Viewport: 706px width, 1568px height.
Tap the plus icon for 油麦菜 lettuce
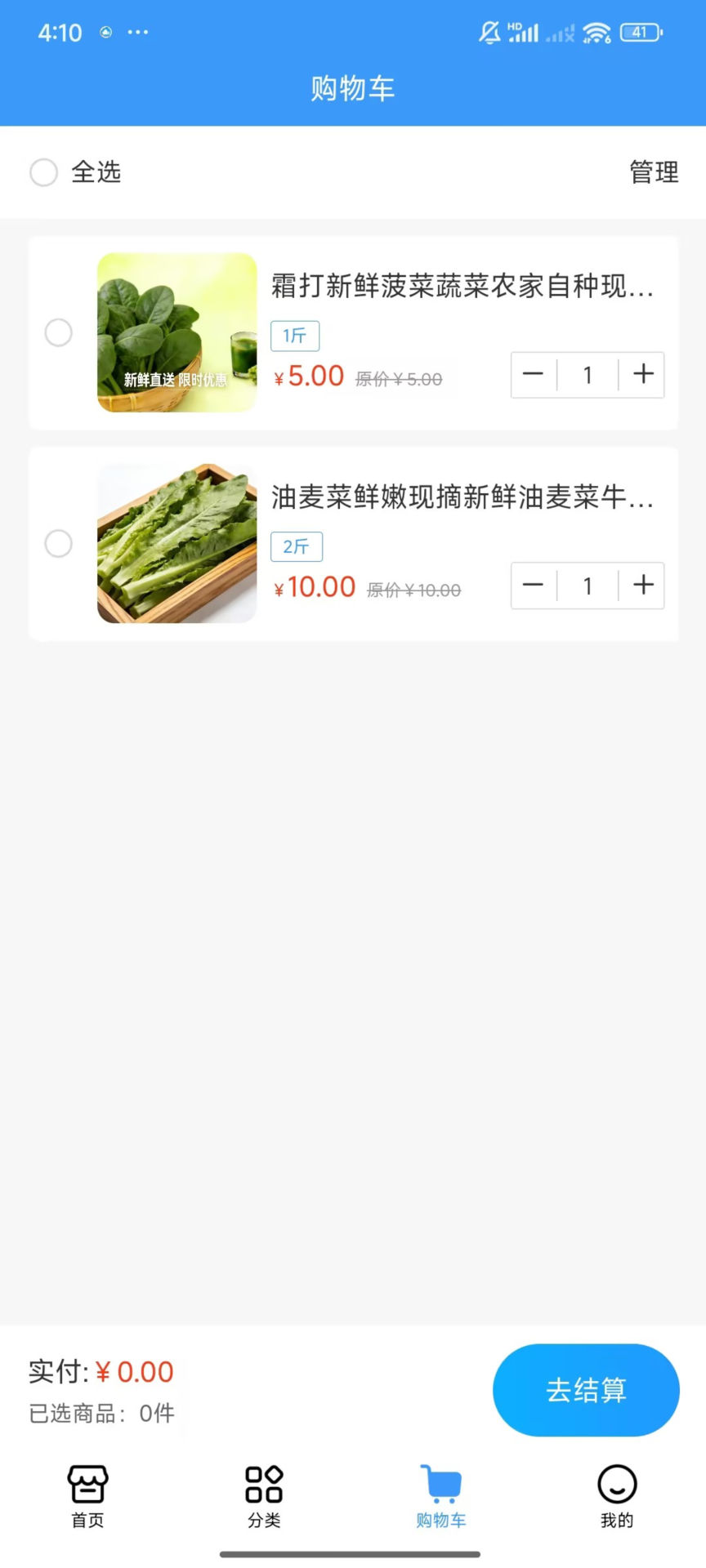click(642, 586)
